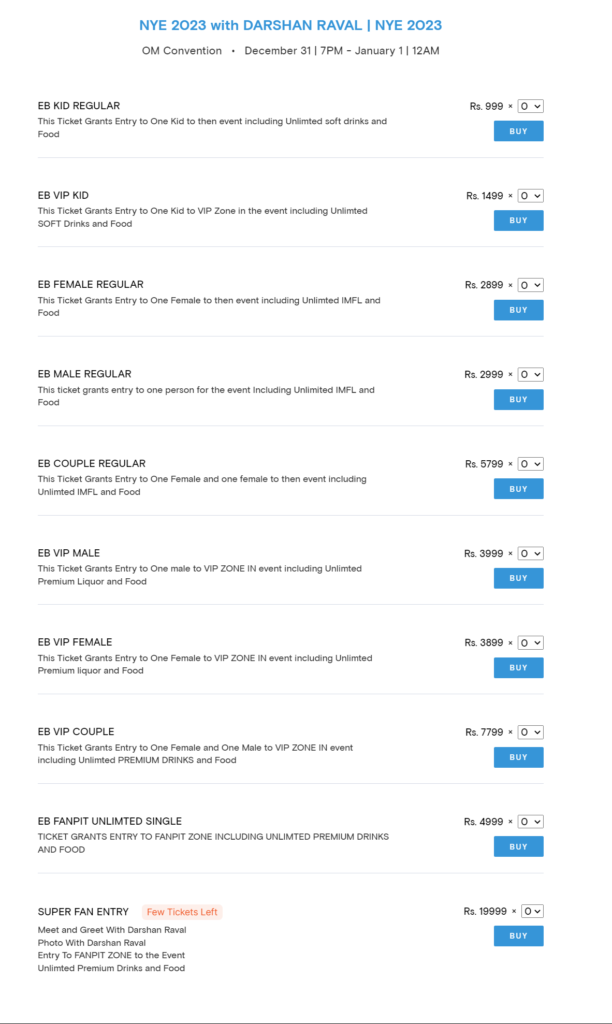Screen dimensions: 612x1024
Task: Choose quantity for SUPER FAN ENTRY
Action: pyautogui.click(x=532, y=912)
